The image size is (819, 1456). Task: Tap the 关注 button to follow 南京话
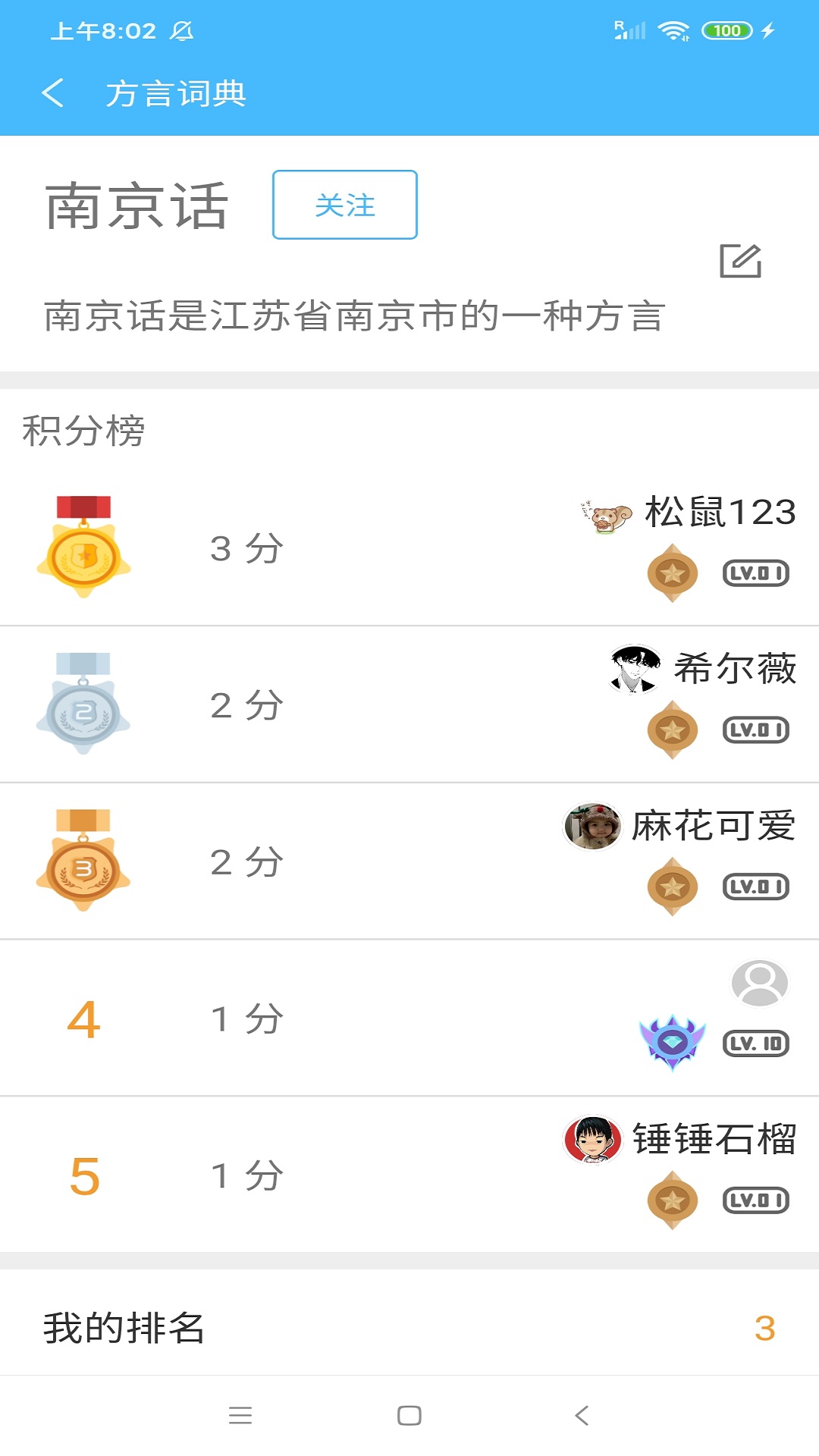(x=344, y=205)
